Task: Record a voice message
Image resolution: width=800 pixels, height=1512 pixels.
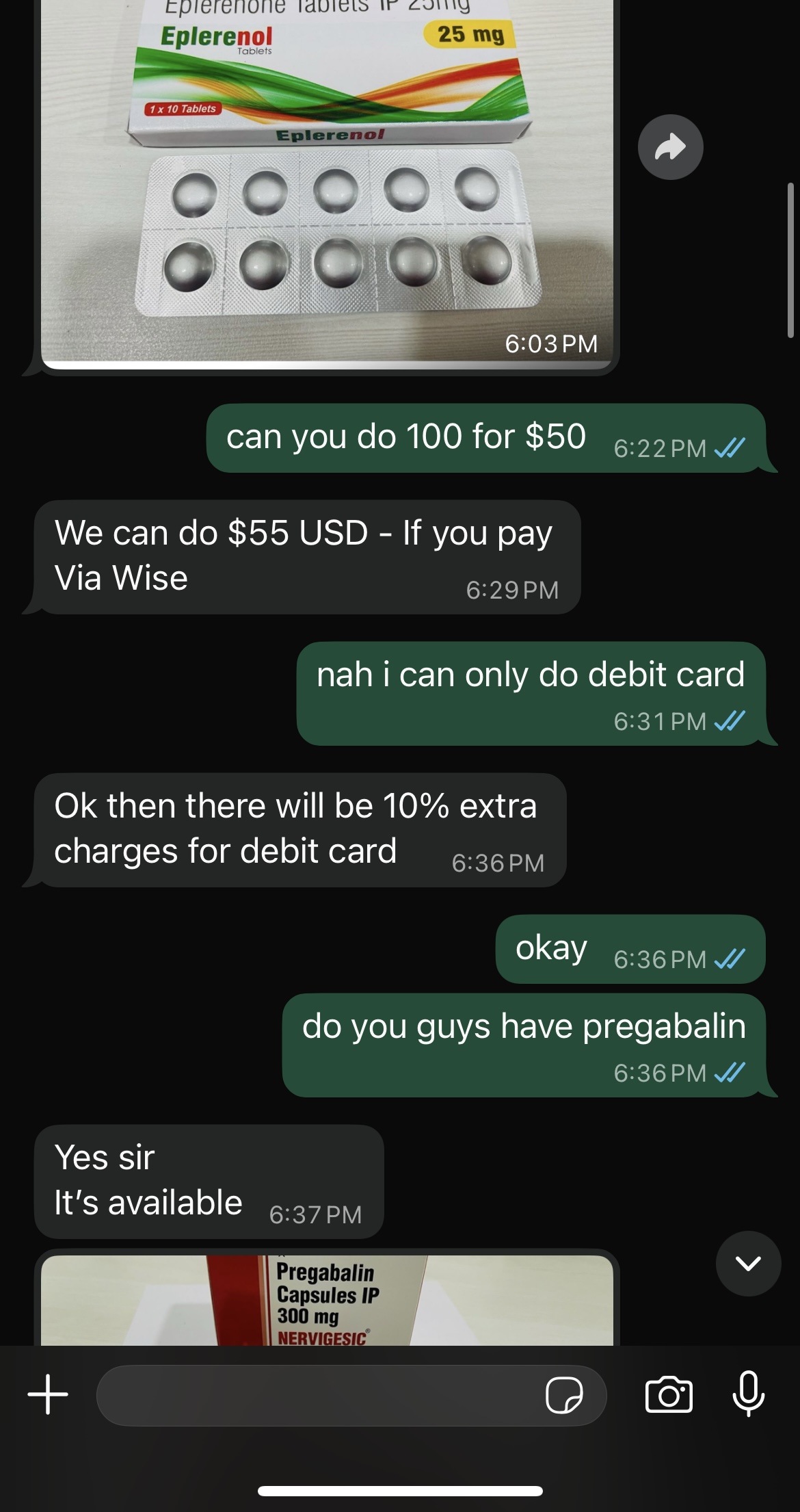Action: pos(748,1394)
